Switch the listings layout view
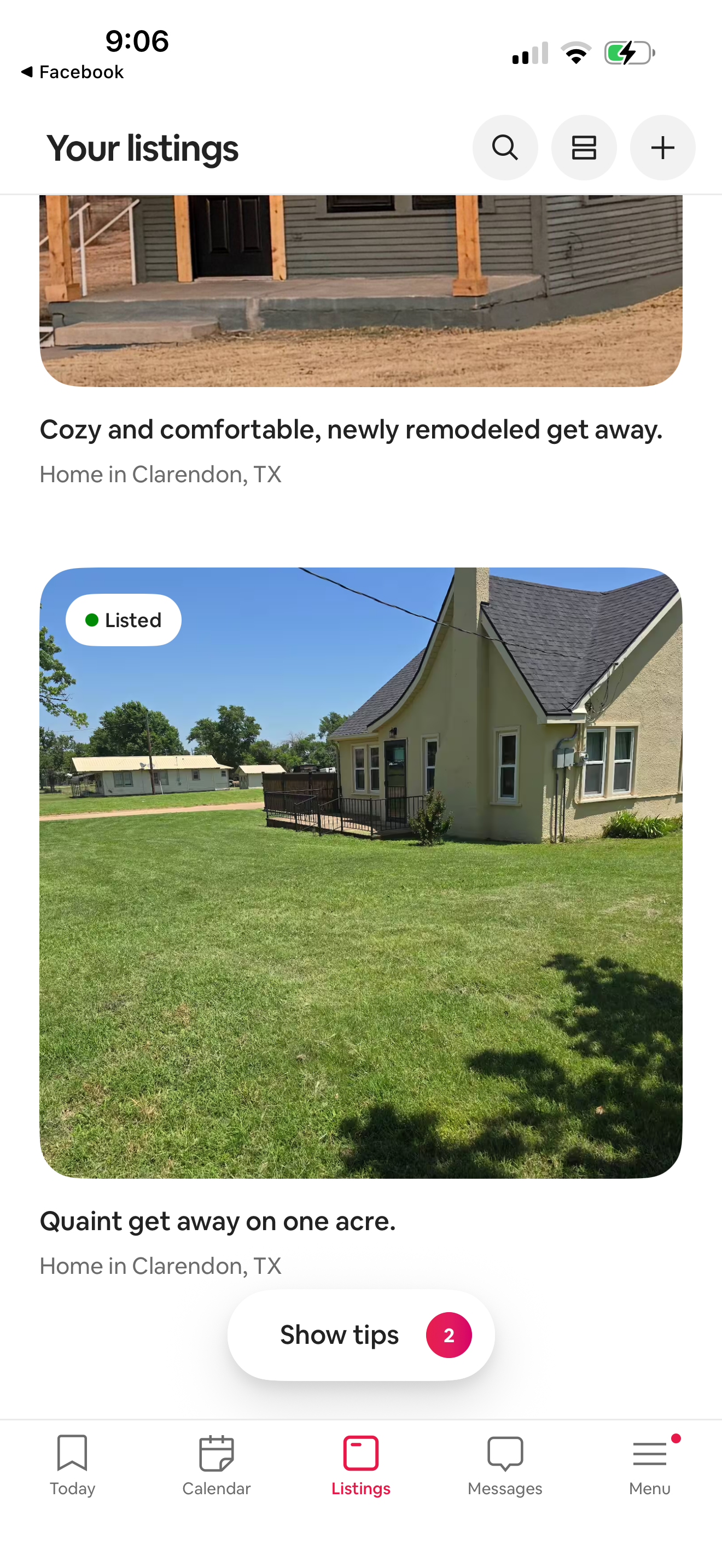This screenshot has height=1568, width=722. point(584,148)
